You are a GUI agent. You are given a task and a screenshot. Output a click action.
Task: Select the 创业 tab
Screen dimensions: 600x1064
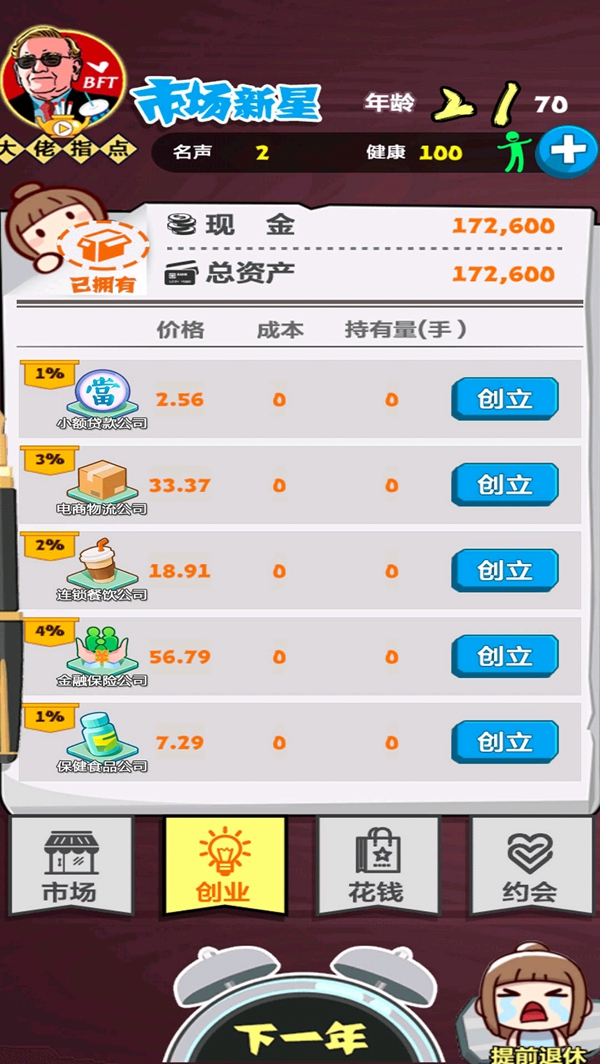tap(224, 866)
